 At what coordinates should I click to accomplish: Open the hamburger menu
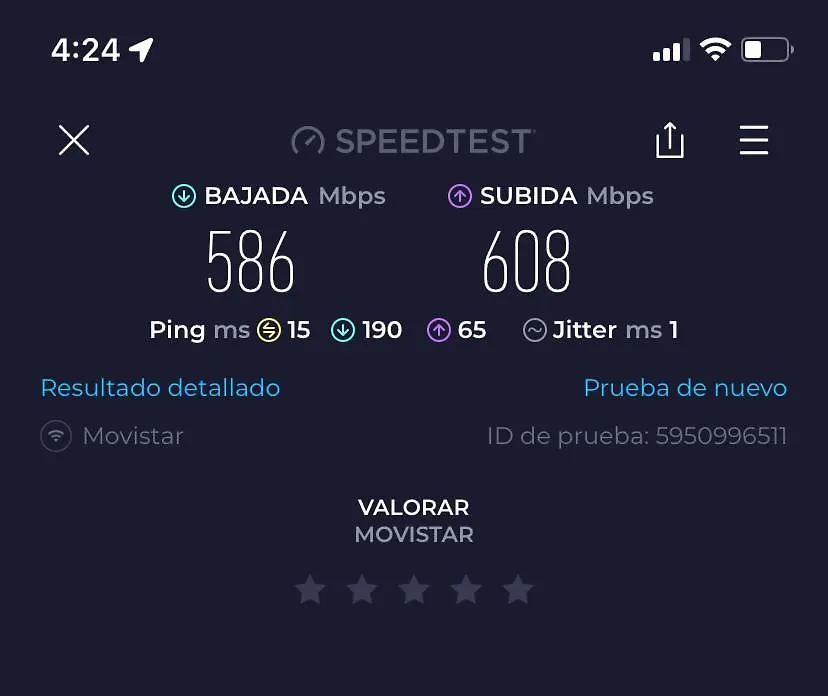[754, 141]
